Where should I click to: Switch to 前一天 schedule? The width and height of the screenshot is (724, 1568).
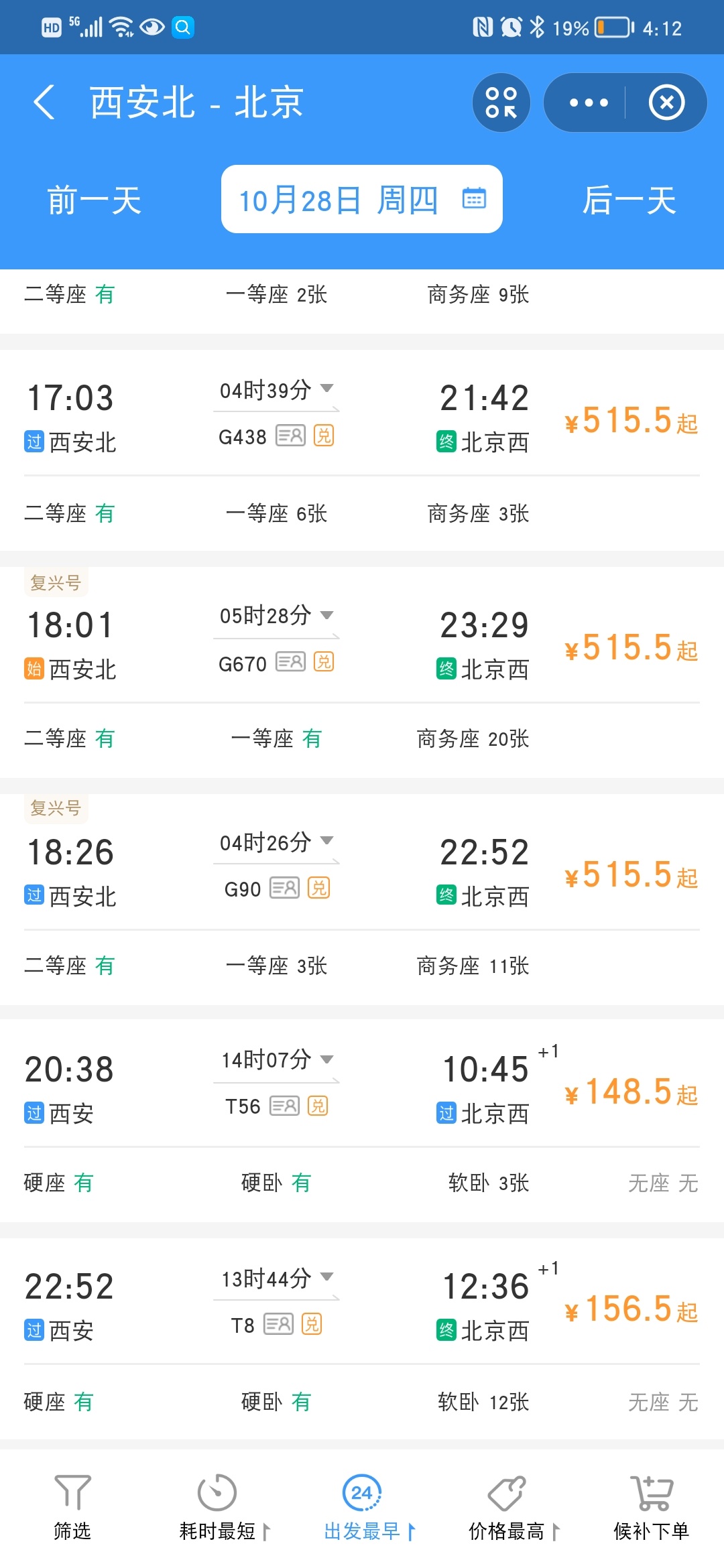click(x=94, y=200)
